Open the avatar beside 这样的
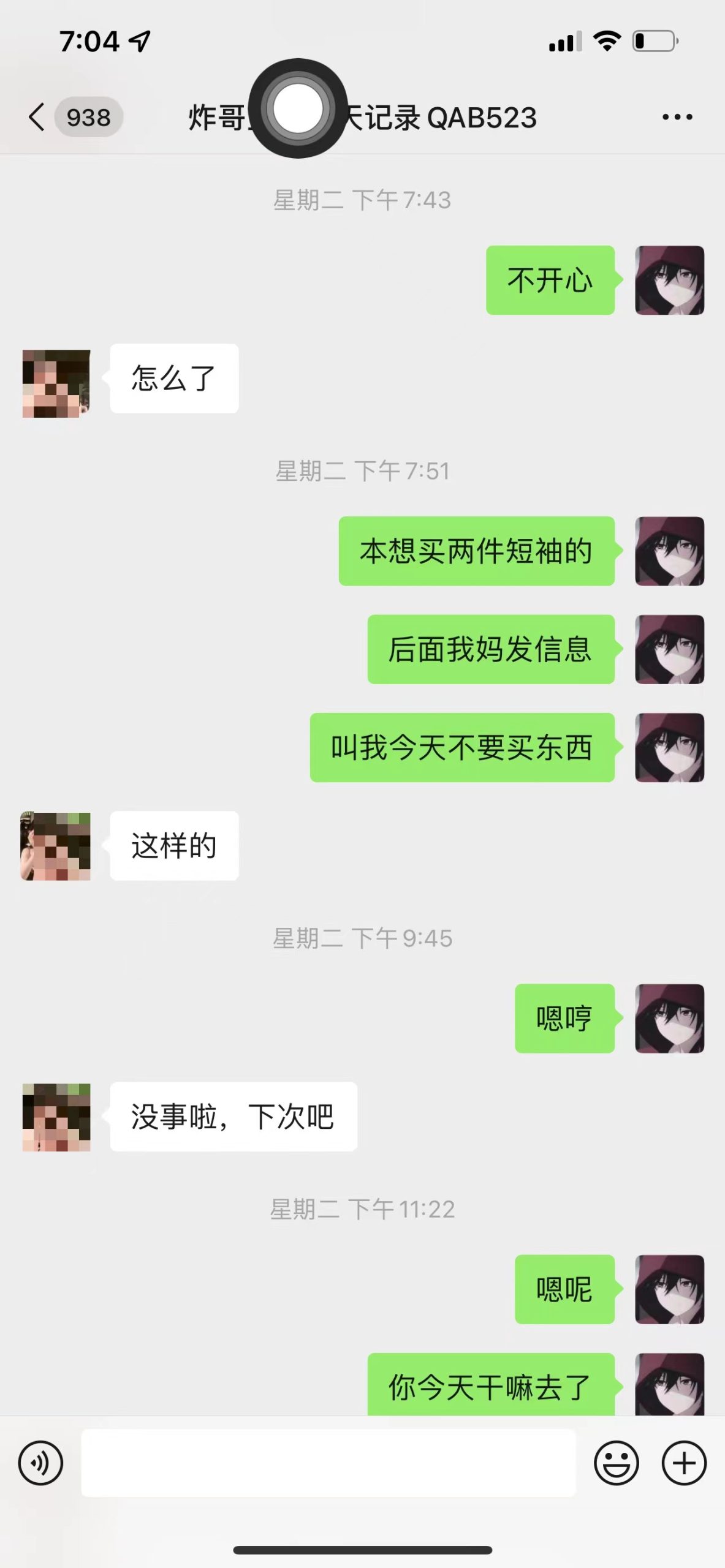Viewport: 725px width, 1568px height. point(56,846)
